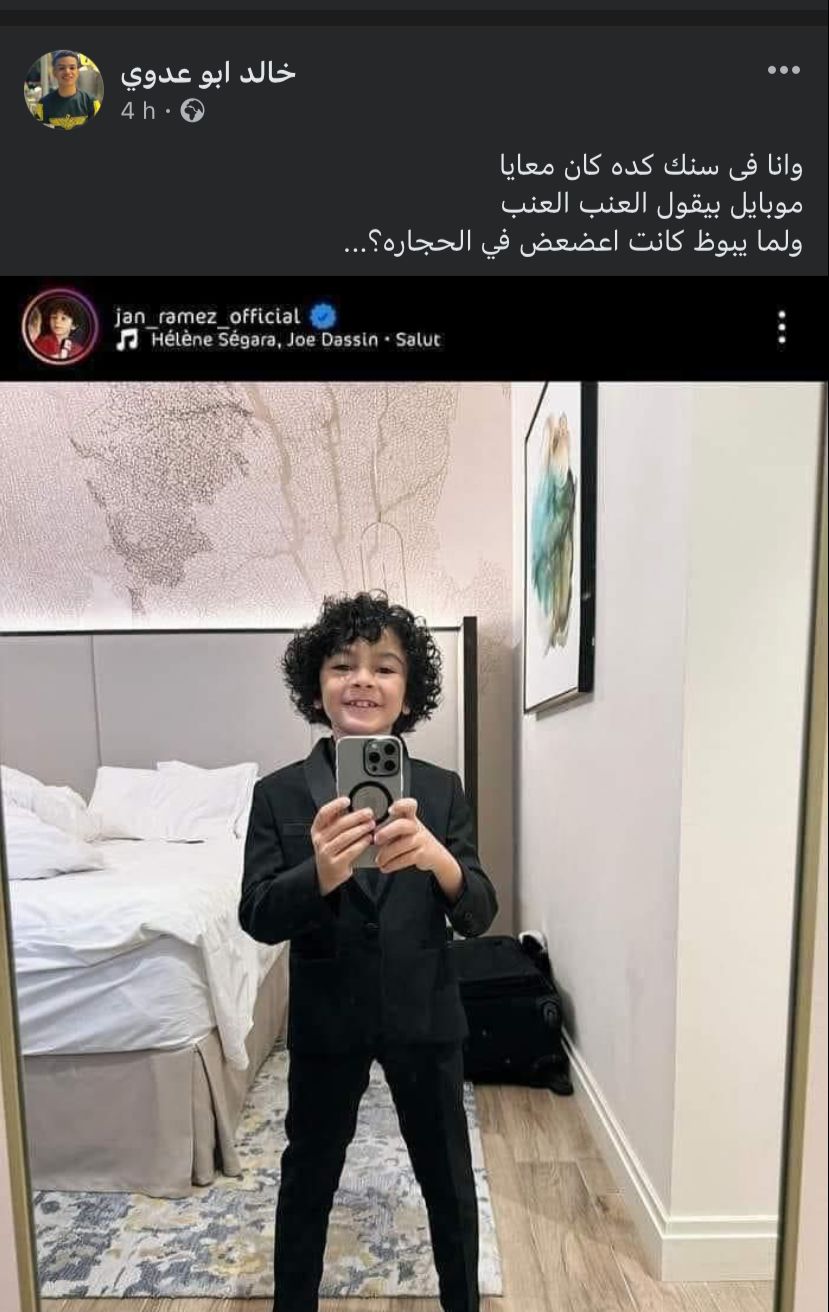
Task: Open the post's three-dot options menu
Action: click(x=783, y=70)
